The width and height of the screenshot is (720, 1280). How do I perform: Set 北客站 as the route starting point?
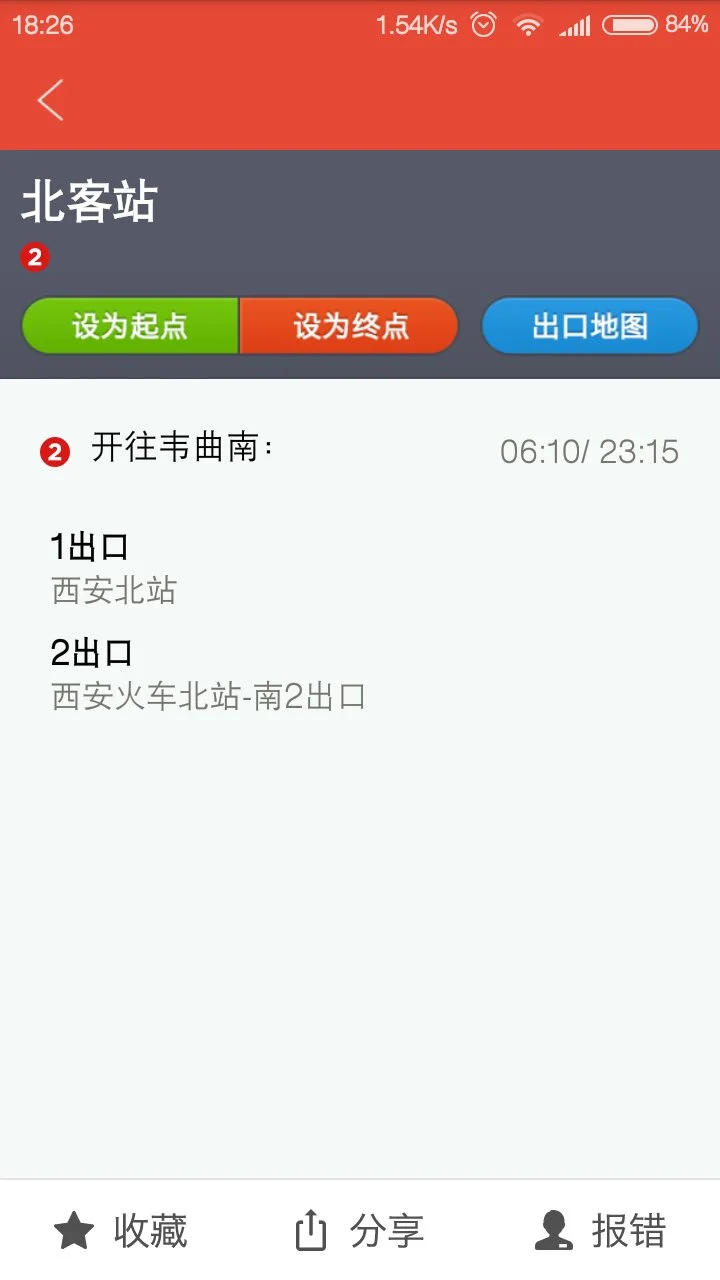coord(130,325)
